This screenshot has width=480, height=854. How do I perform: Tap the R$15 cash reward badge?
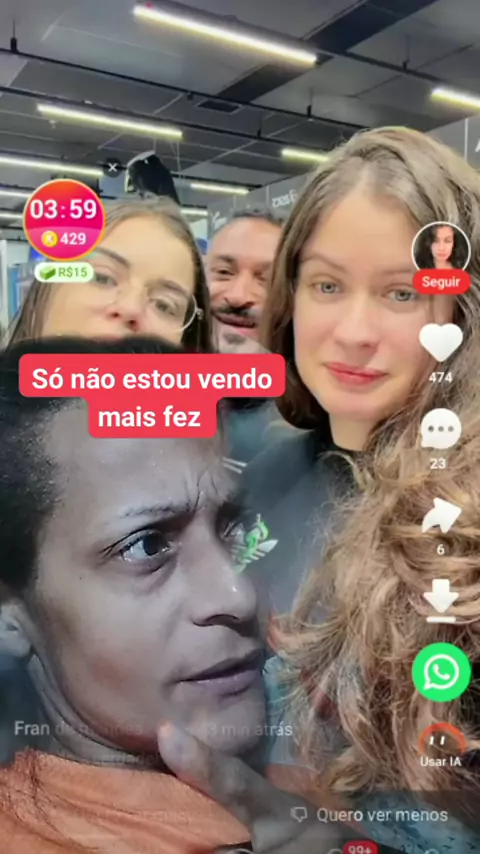64,272
